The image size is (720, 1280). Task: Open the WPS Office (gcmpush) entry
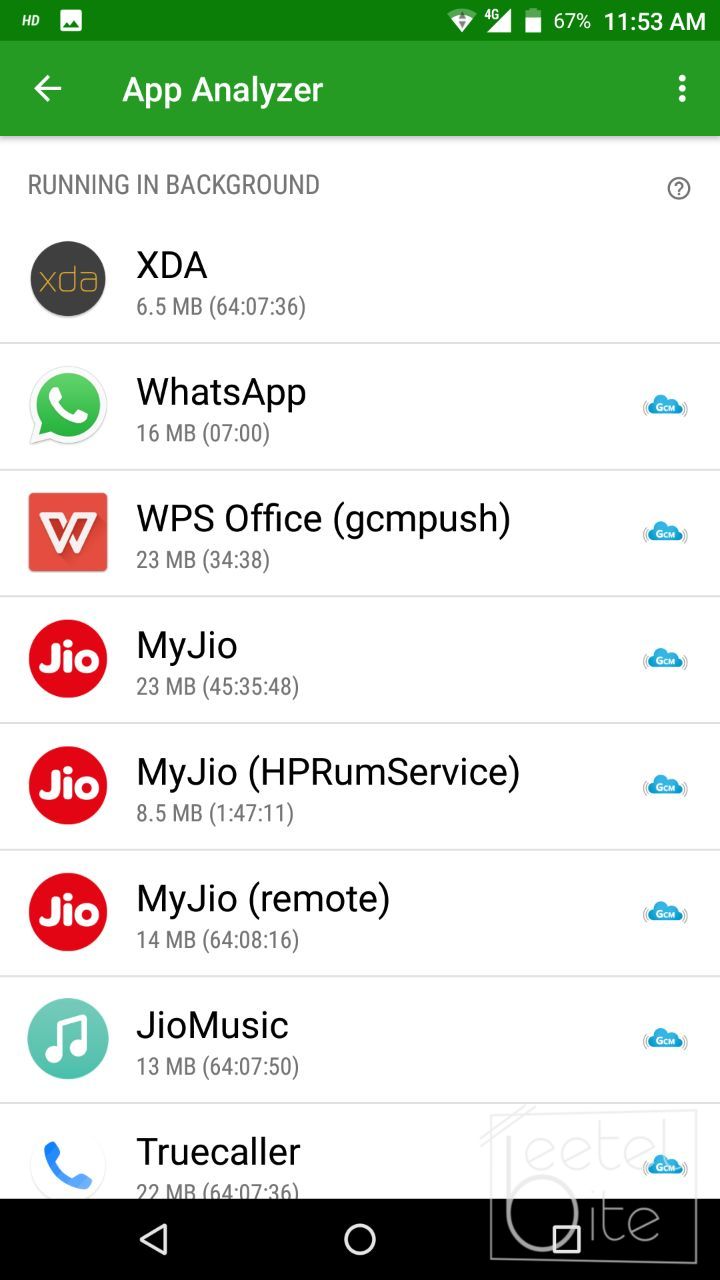(360, 533)
